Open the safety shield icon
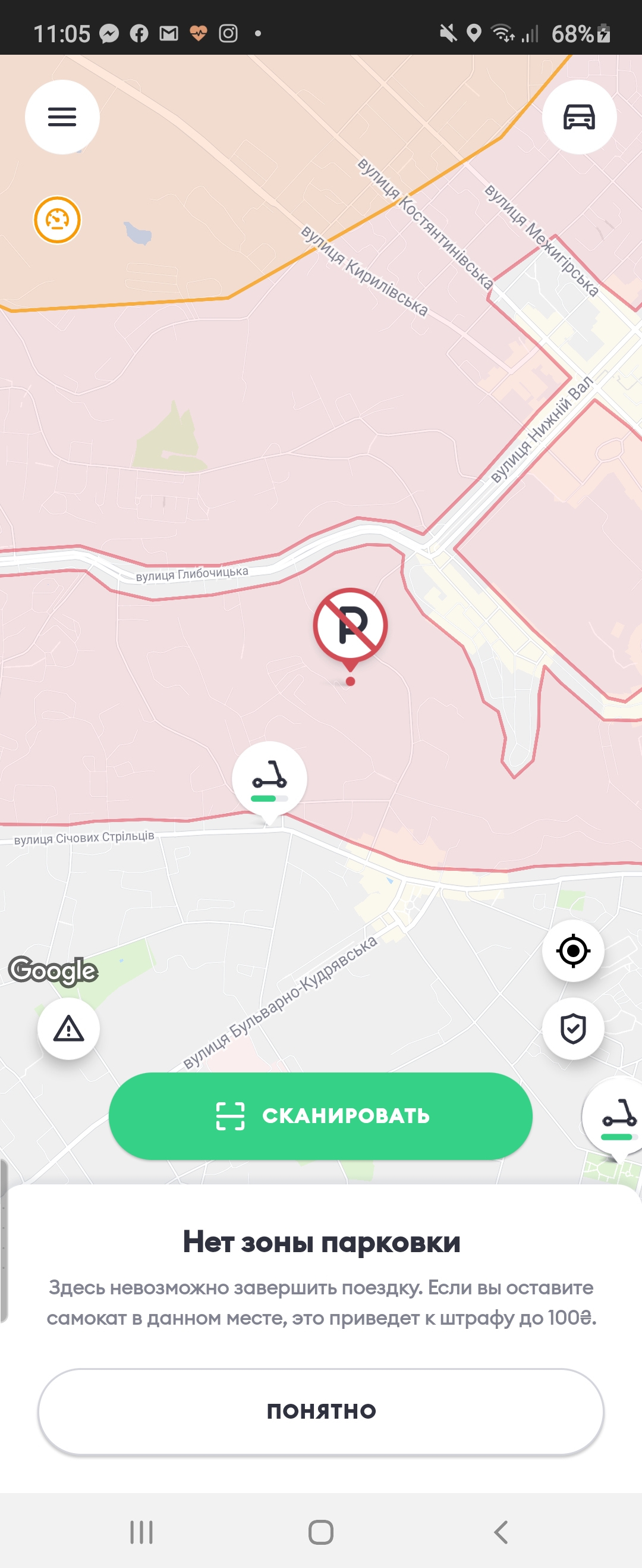Image resolution: width=642 pixels, height=1568 pixels. pos(572,1028)
